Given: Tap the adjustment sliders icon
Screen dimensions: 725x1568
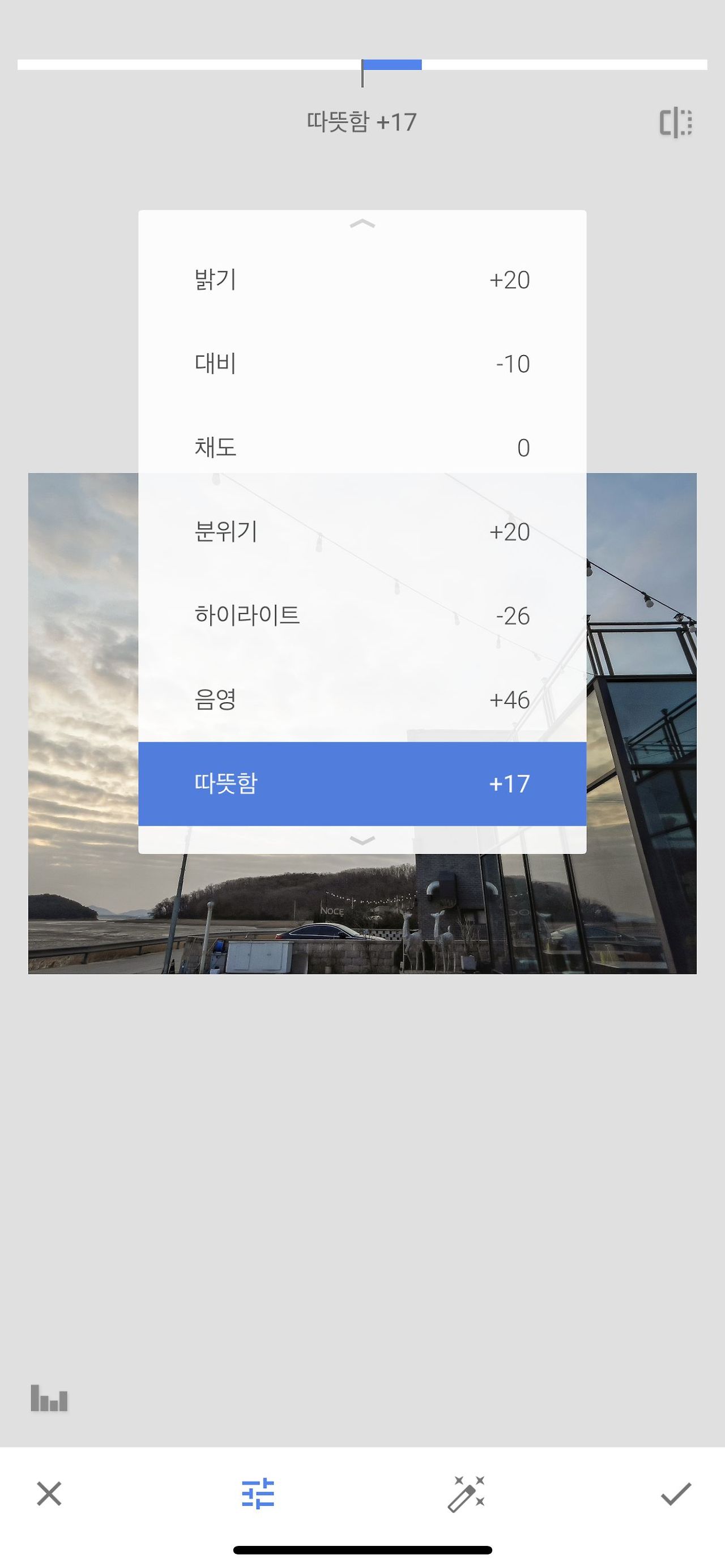Looking at the screenshot, I should pyautogui.click(x=258, y=1494).
